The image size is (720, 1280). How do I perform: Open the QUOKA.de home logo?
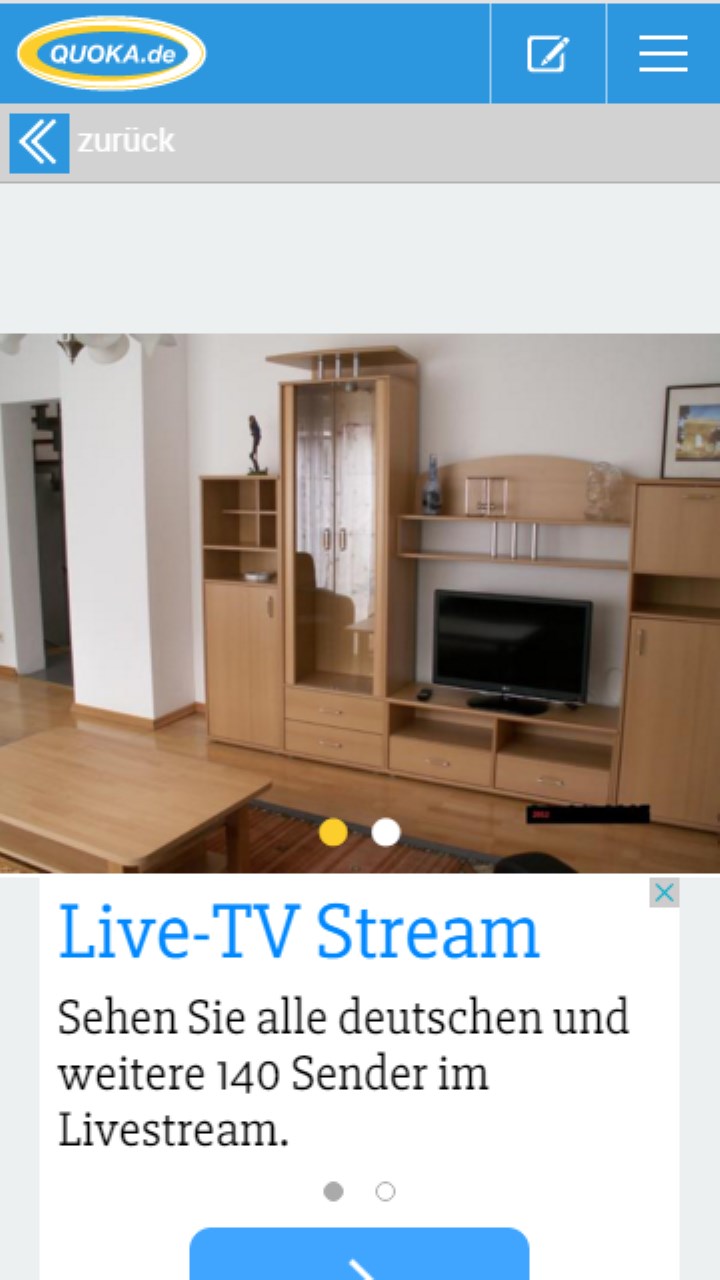tap(111, 53)
